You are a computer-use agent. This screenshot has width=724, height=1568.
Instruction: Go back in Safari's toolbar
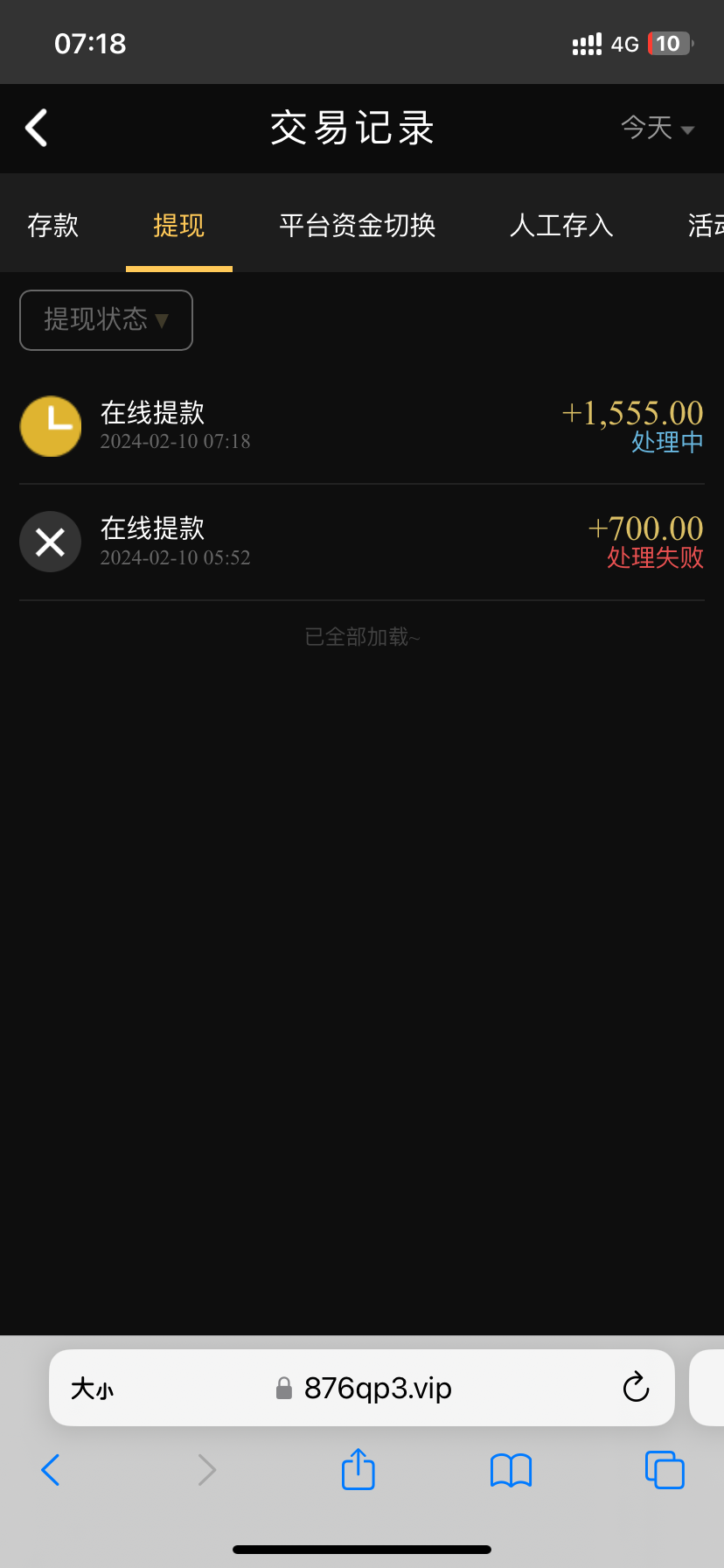(x=51, y=1470)
